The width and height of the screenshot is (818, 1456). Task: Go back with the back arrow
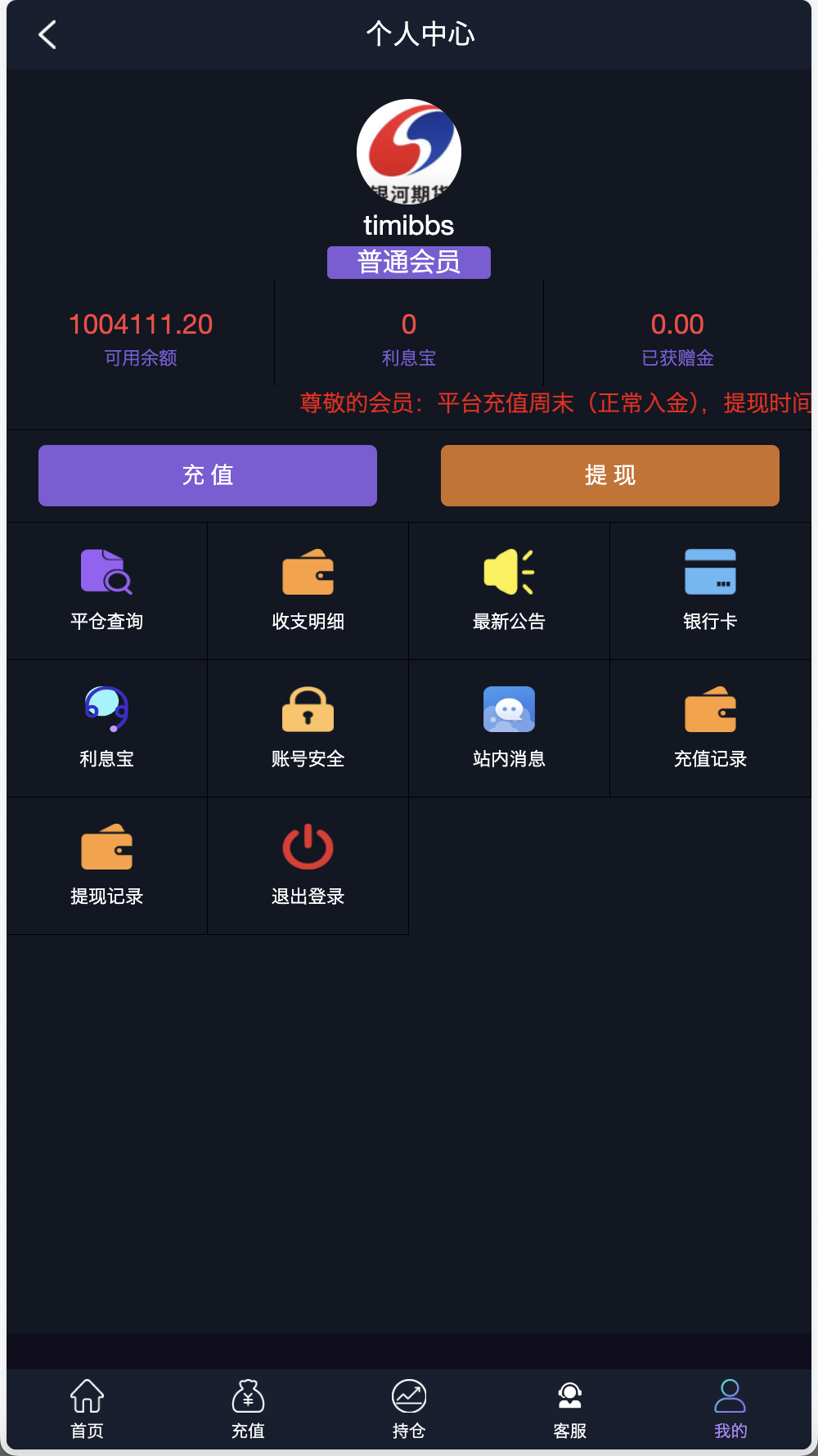tap(47, 34)
